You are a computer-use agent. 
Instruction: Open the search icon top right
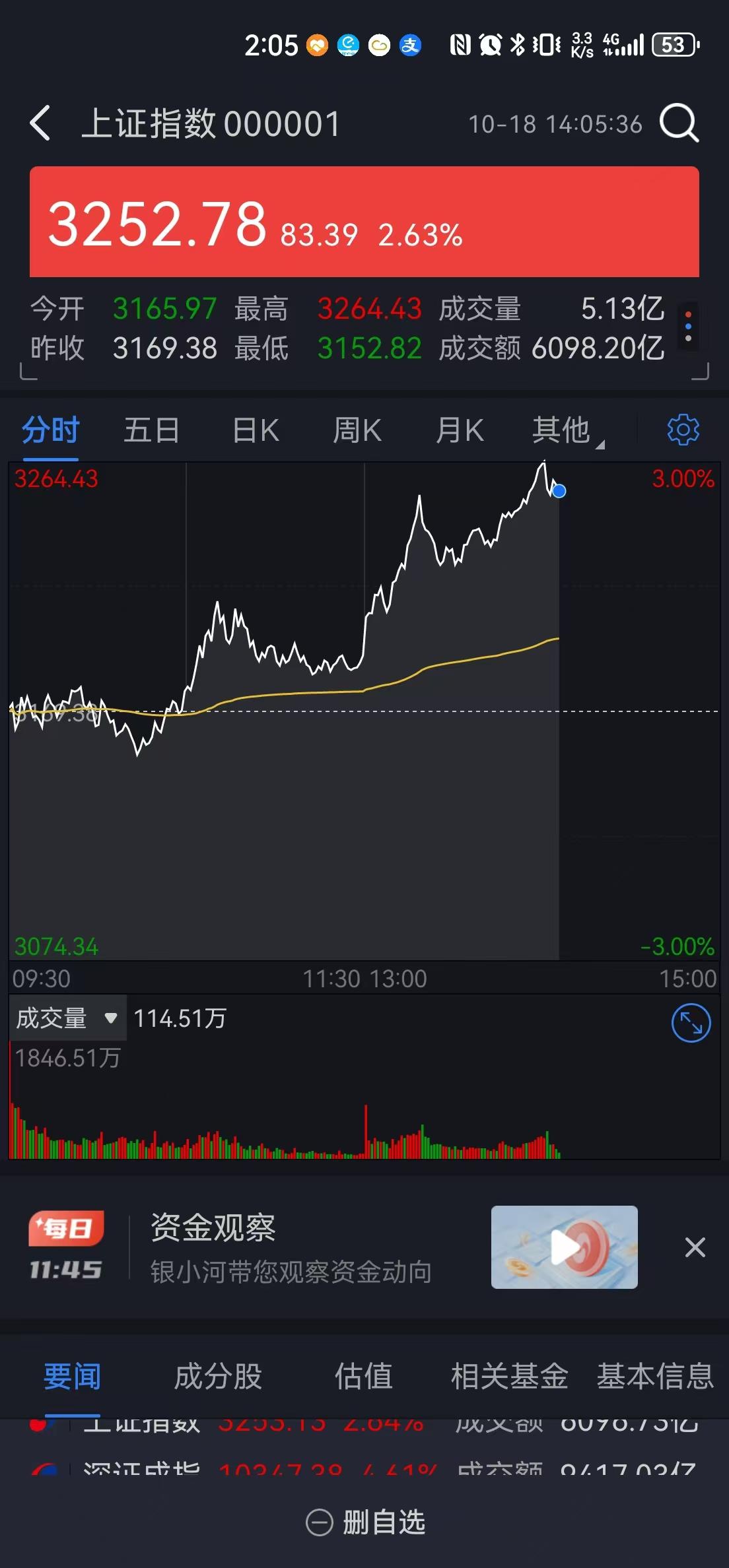point(679,124)
